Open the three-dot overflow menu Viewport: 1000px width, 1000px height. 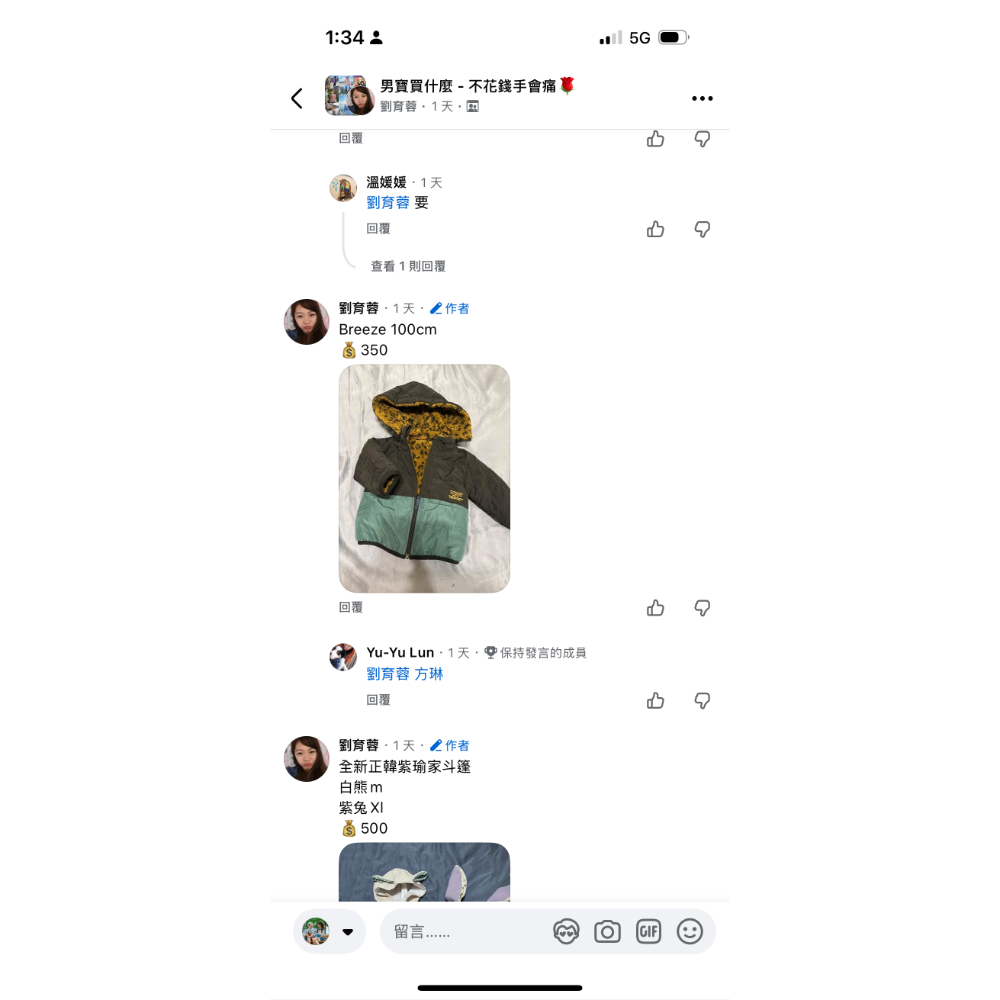click(x=702, y=98)
